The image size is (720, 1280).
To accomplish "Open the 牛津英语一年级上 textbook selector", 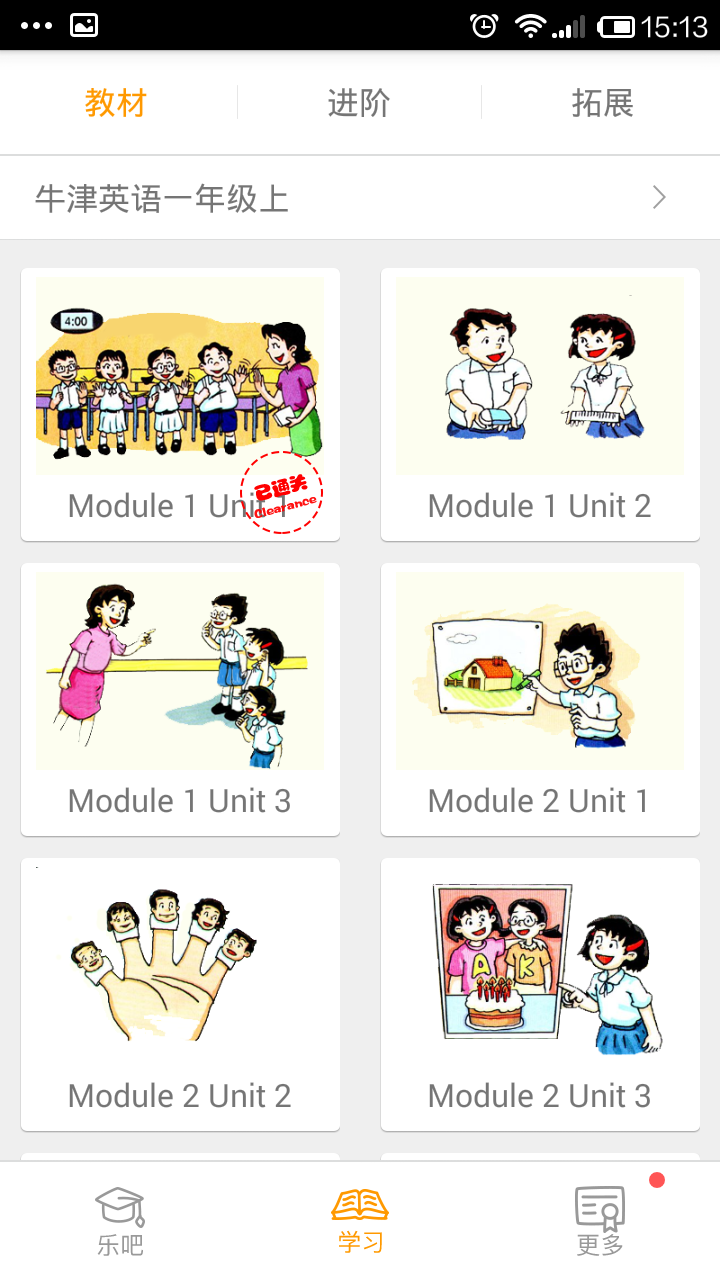I will coord(360,198).
